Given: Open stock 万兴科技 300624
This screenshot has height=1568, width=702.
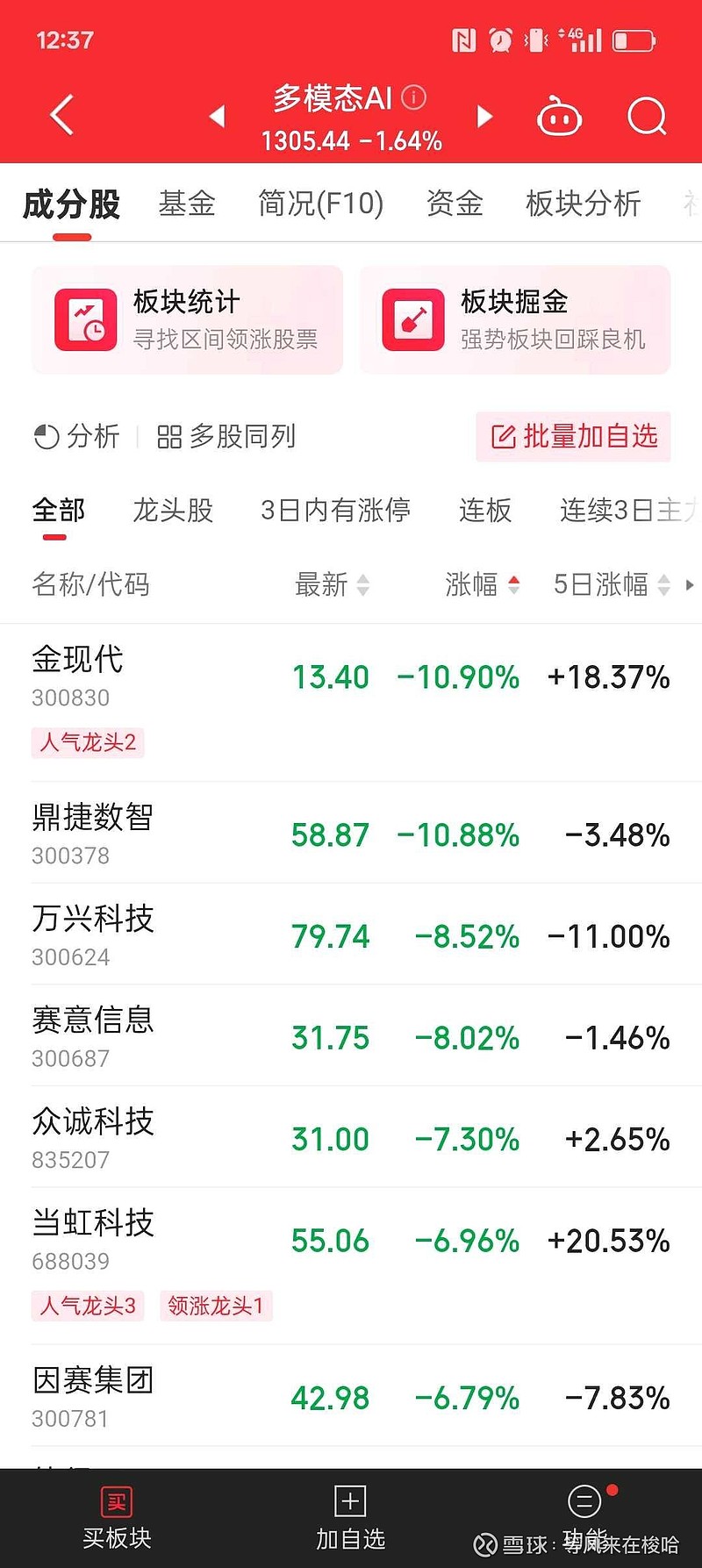Looking at the screenshot, I should coord(351,934).
